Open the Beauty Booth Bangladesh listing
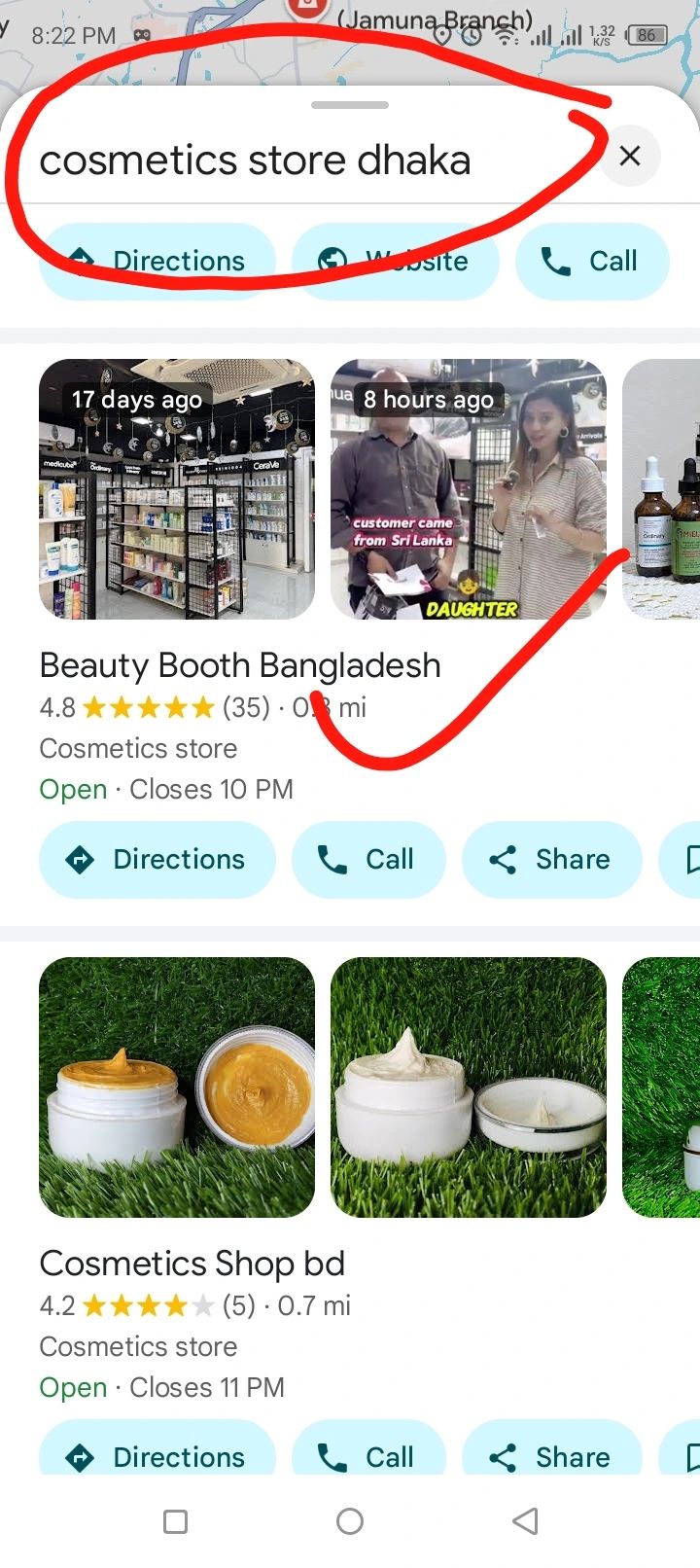Image resolution: width=700 pixels, height=1568 pixels. [x=240, y=665]
